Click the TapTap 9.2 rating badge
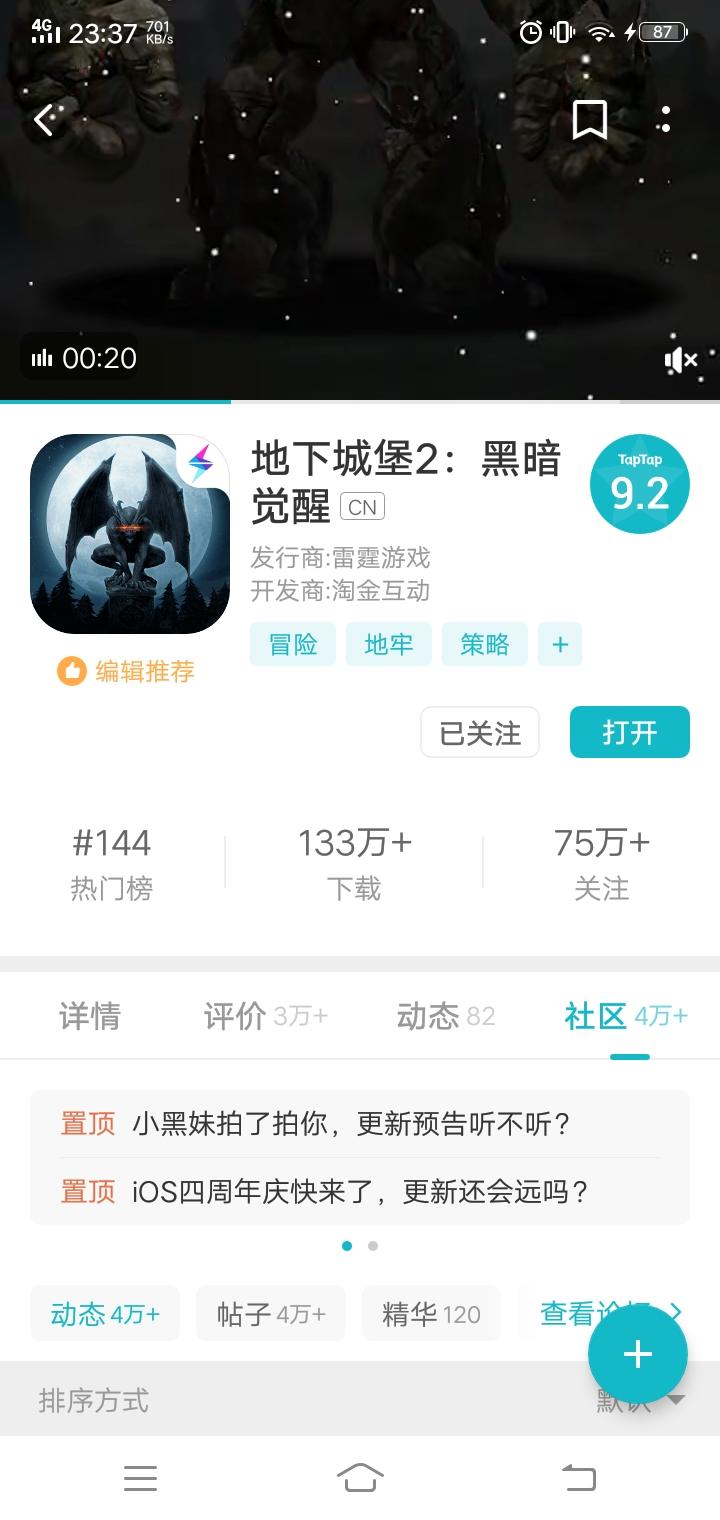This screenshot has height=1520, width=720. click(x=640, y=484)
